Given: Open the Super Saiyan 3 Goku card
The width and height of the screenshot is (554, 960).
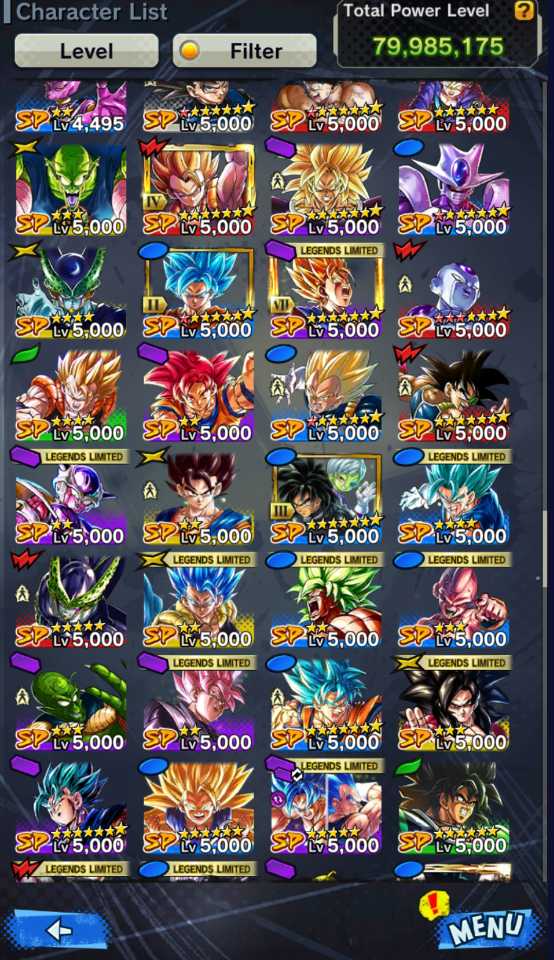Looking at the screenshot, I should [x=198, y=807].
